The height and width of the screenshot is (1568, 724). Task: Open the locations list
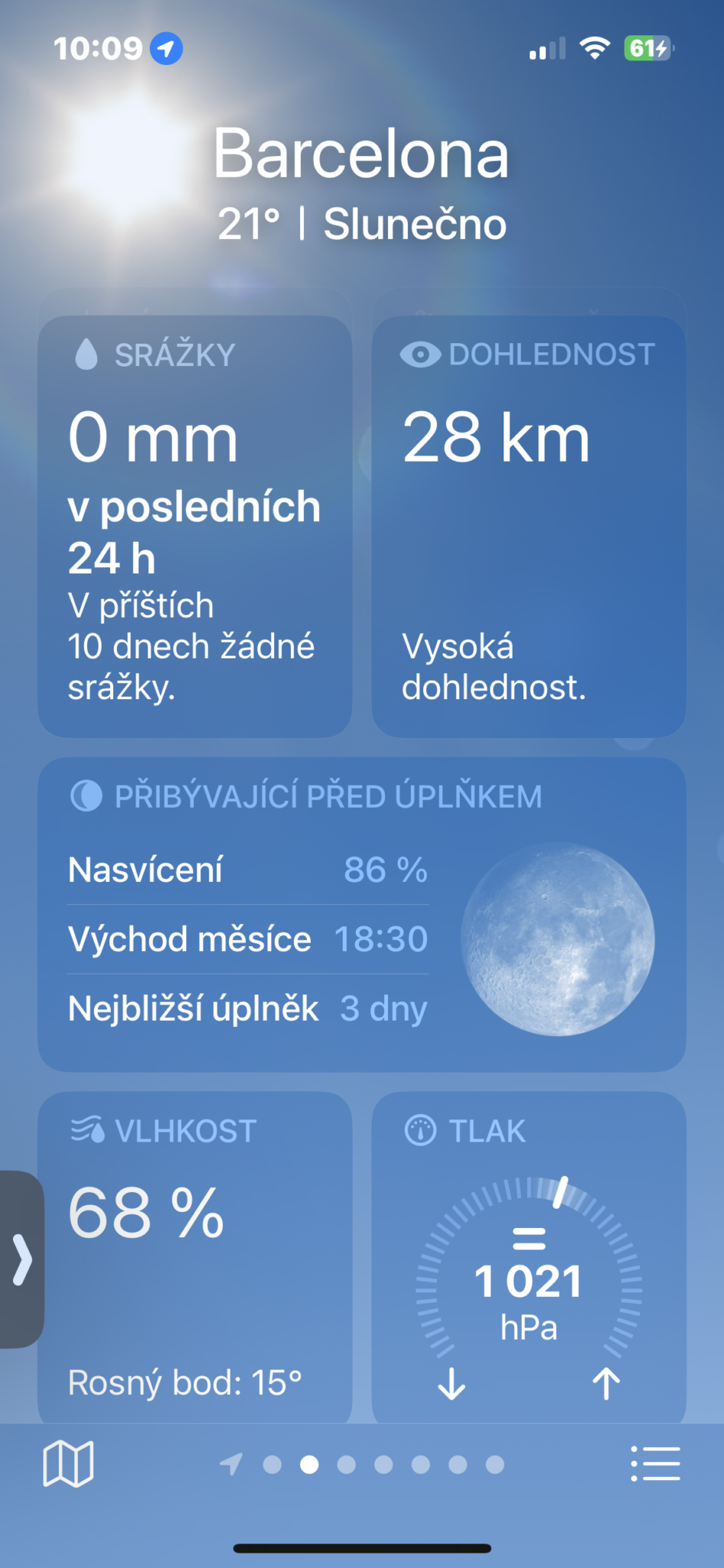pos(656,1462)
